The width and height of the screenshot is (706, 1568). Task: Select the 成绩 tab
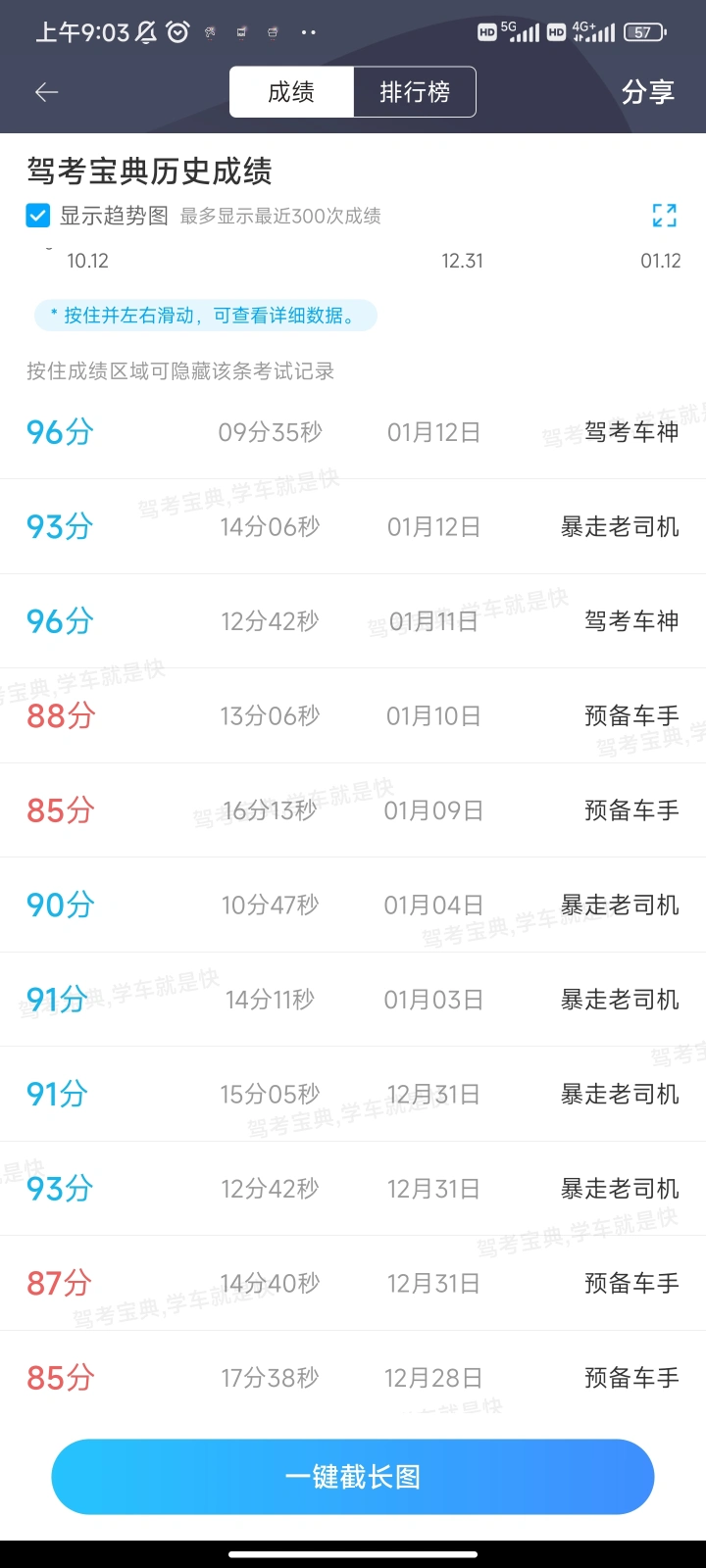tap(291, 92)
